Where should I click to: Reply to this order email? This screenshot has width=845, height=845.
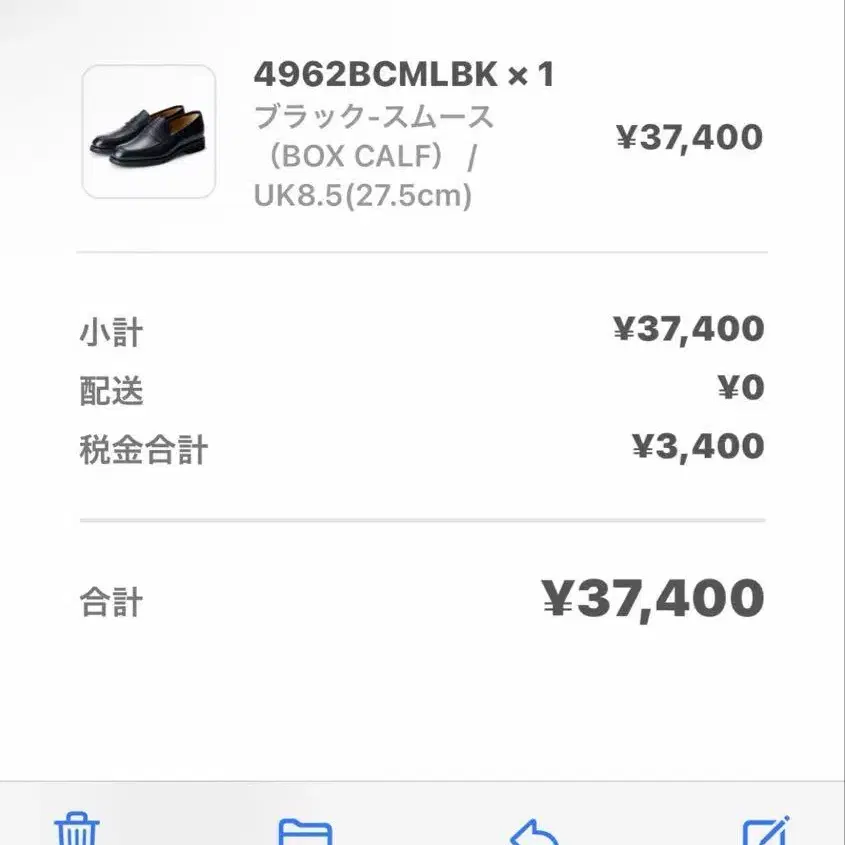pos(534,831)
